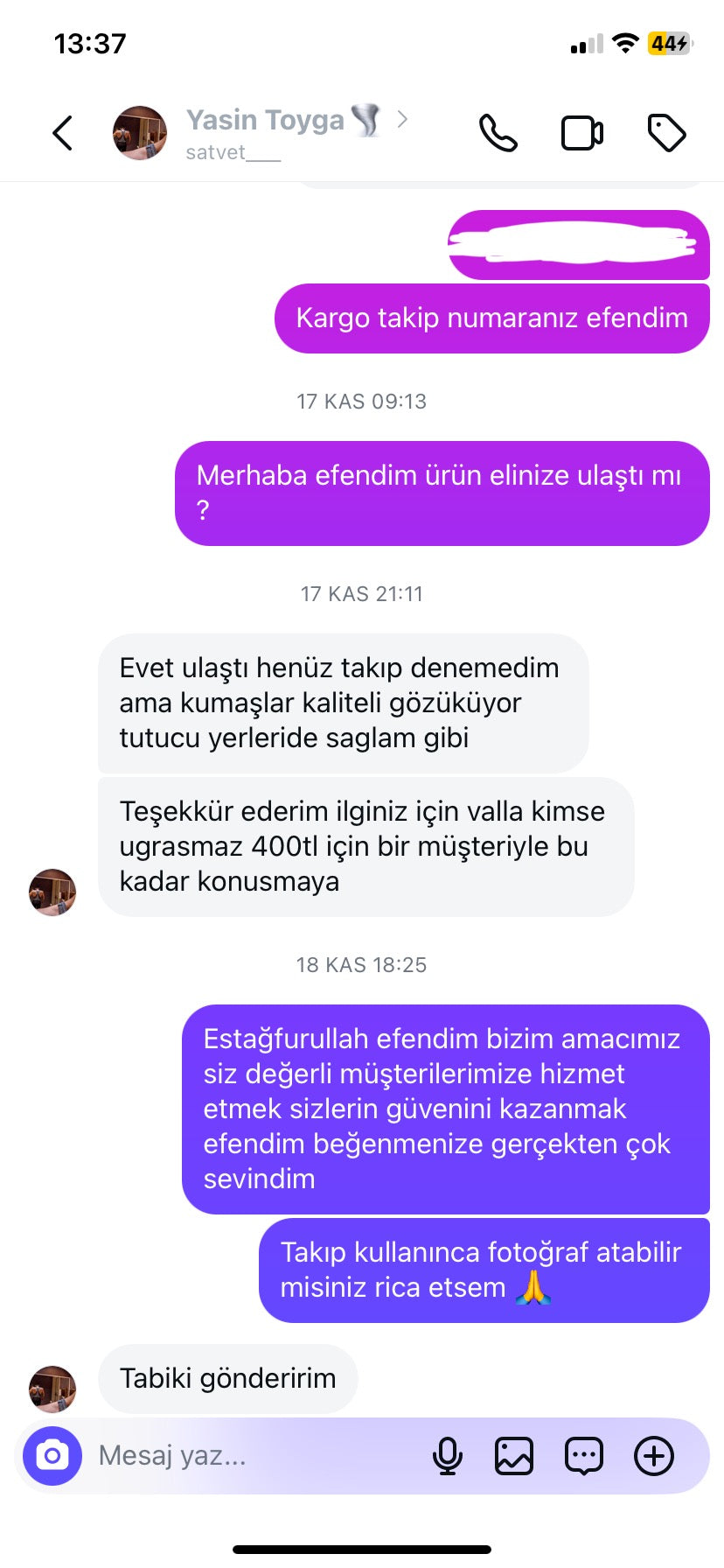The image size is (724, 1568).
Task: View Yasin Toyga's avatar in header
Action: tap(140, 133)
